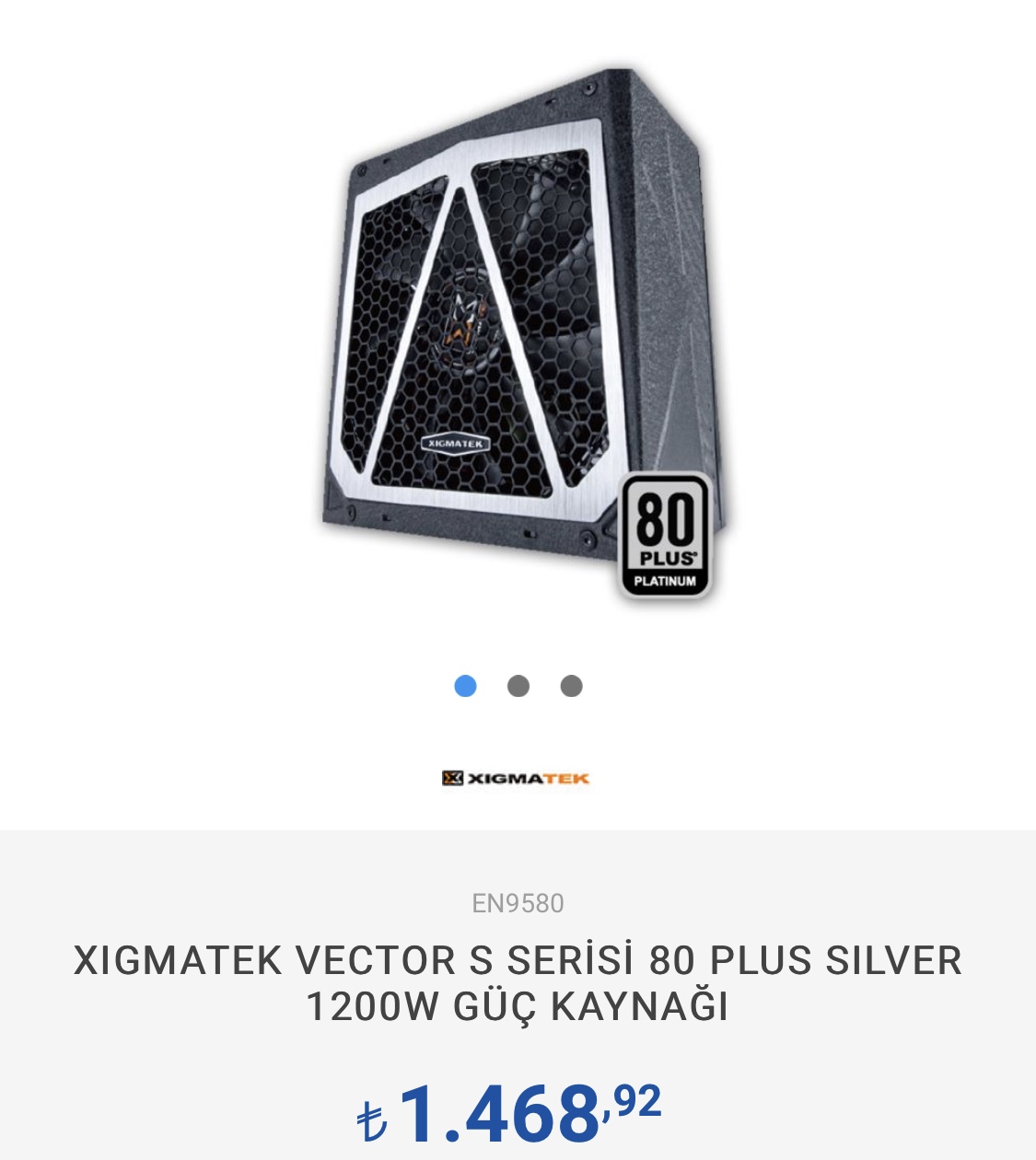Jump to the third carousel dot
Viewport: 1036px width, 1160px height.
click(x=571, y=686)
